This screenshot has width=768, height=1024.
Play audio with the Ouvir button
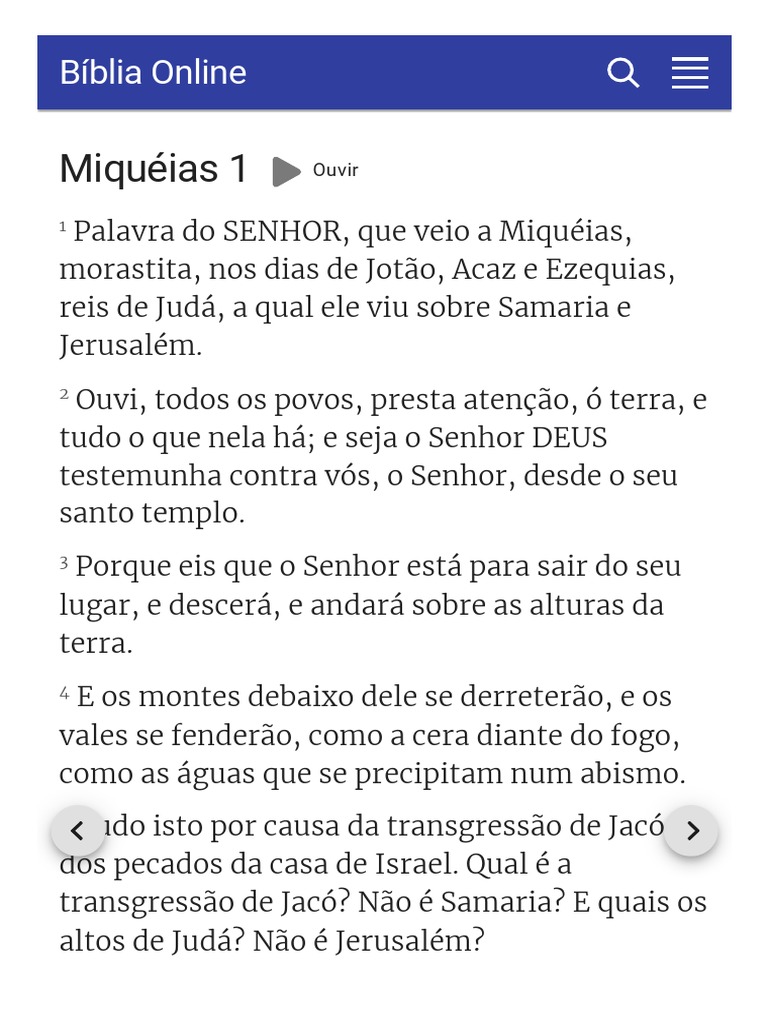click(315, 171)
